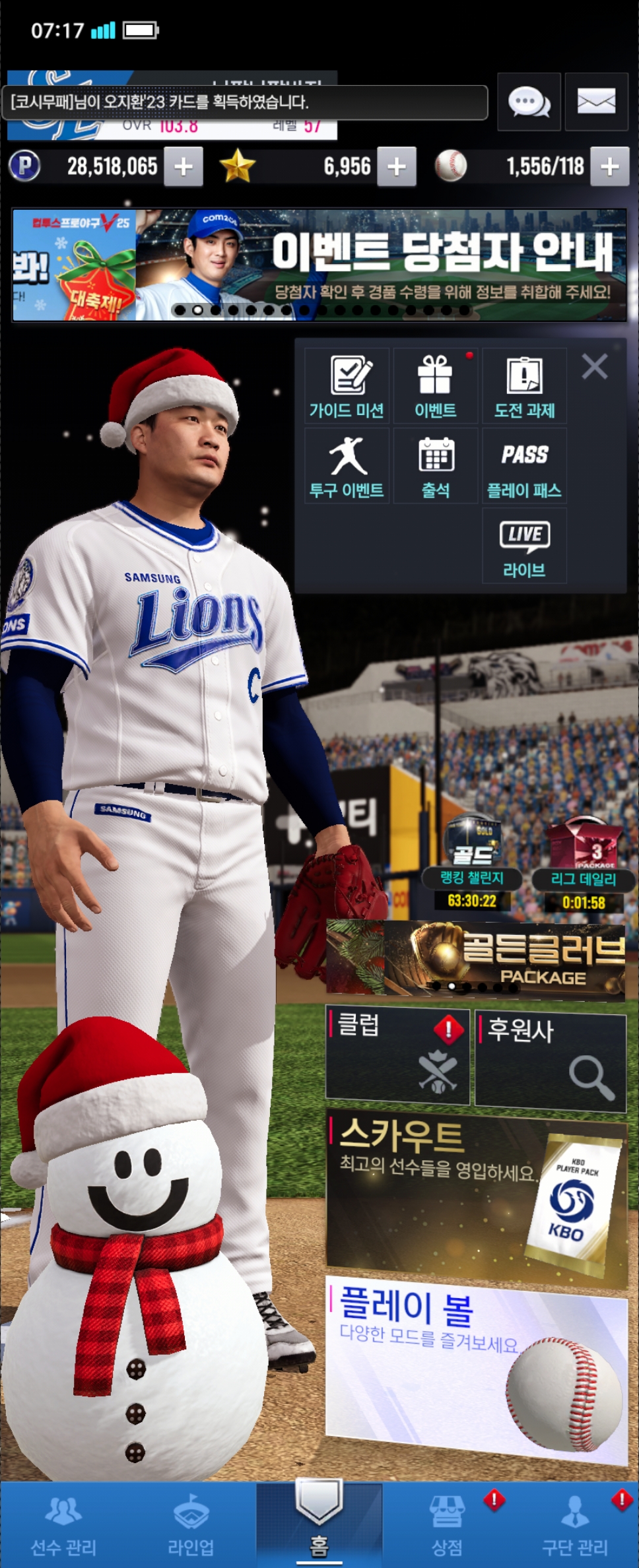Open the mailbox envelope icon

coord(596,102)
